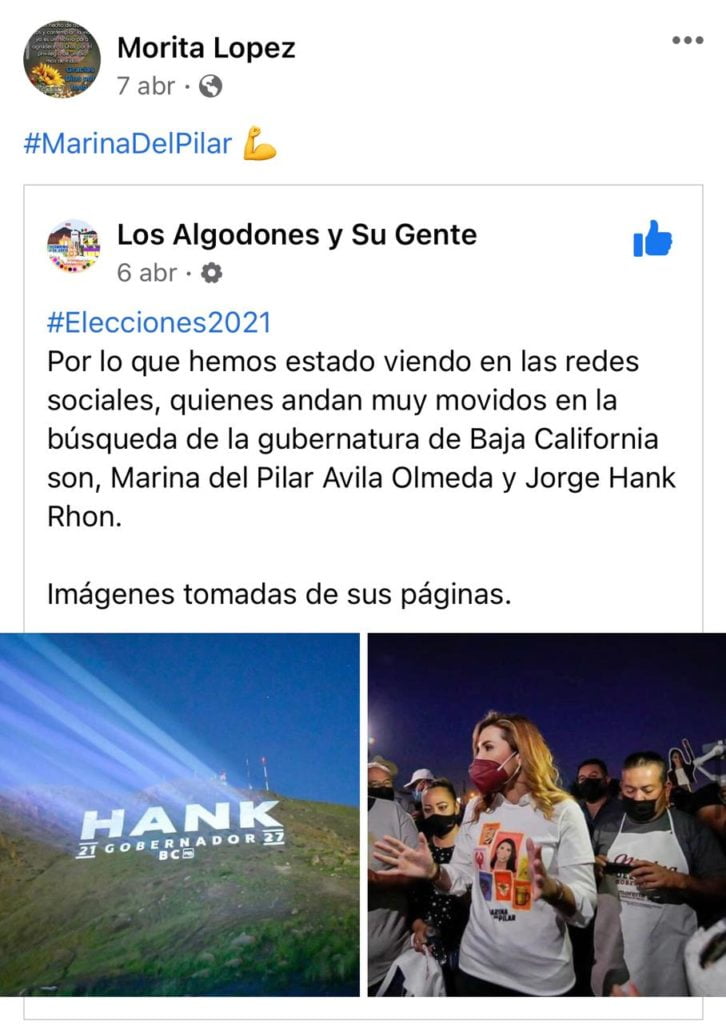Screen dimensions: 726x1024
Task: Open Los Algodones y Su Gente page
Action: pyautogui.click(x=297, y=235)
